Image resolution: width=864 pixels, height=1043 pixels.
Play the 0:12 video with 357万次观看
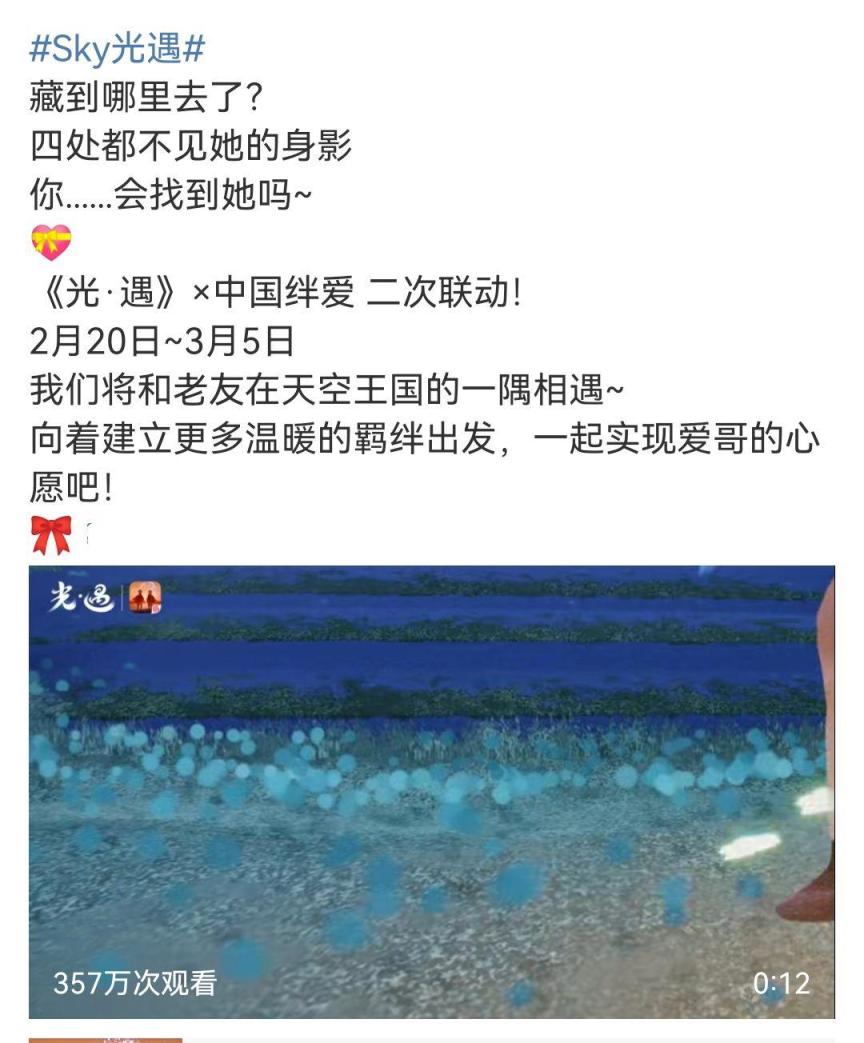coord(431,791)
